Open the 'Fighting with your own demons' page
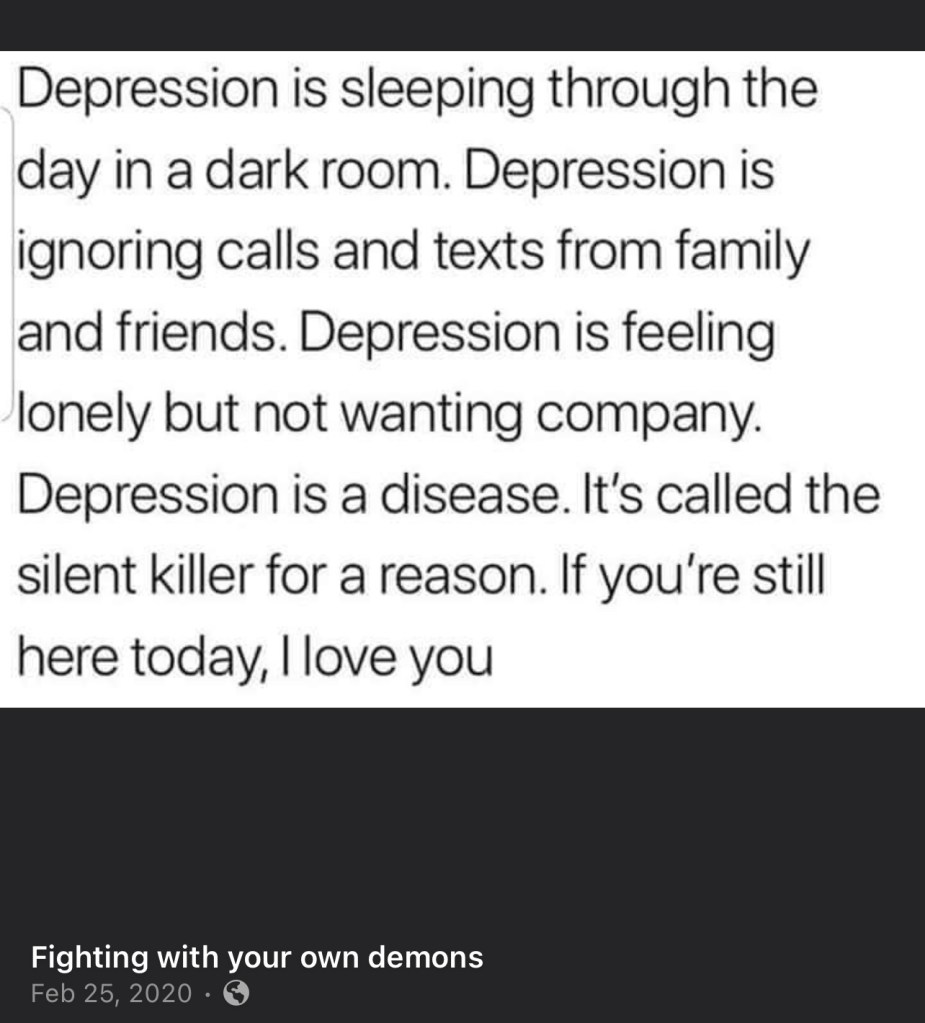Screen dimensions: 925x1023 pos(257,958)
